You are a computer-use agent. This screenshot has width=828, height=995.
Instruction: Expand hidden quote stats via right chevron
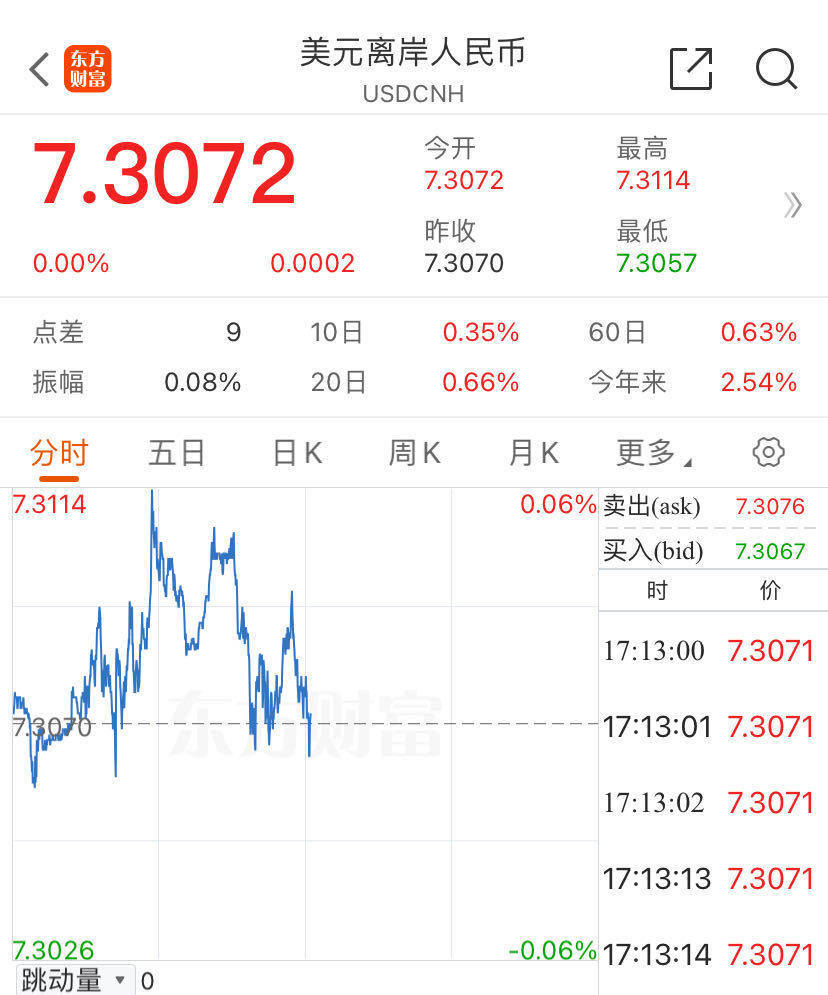click(795, 205)
